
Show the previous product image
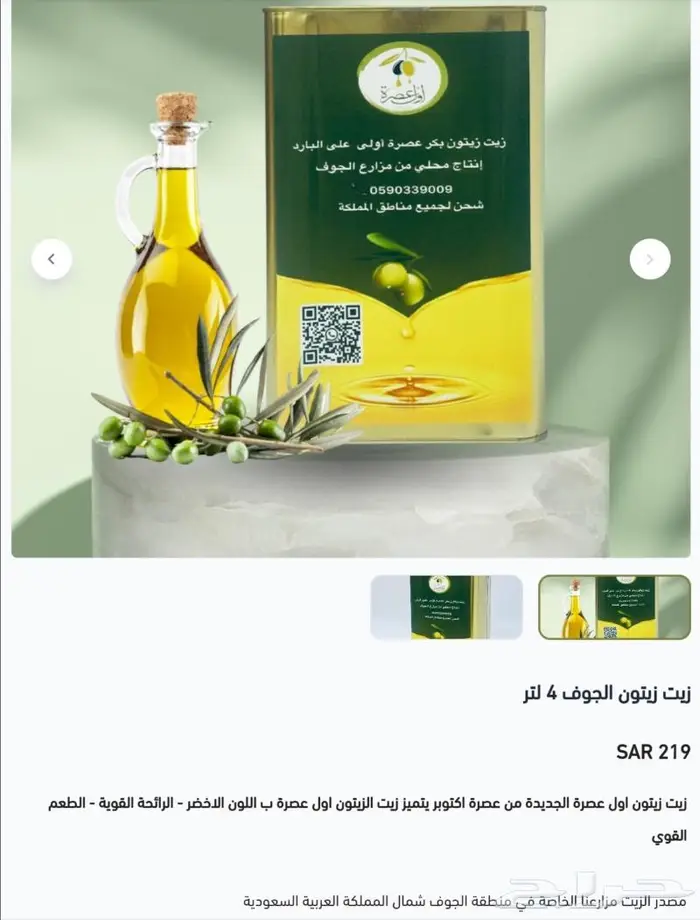click(x=52, y=260)
